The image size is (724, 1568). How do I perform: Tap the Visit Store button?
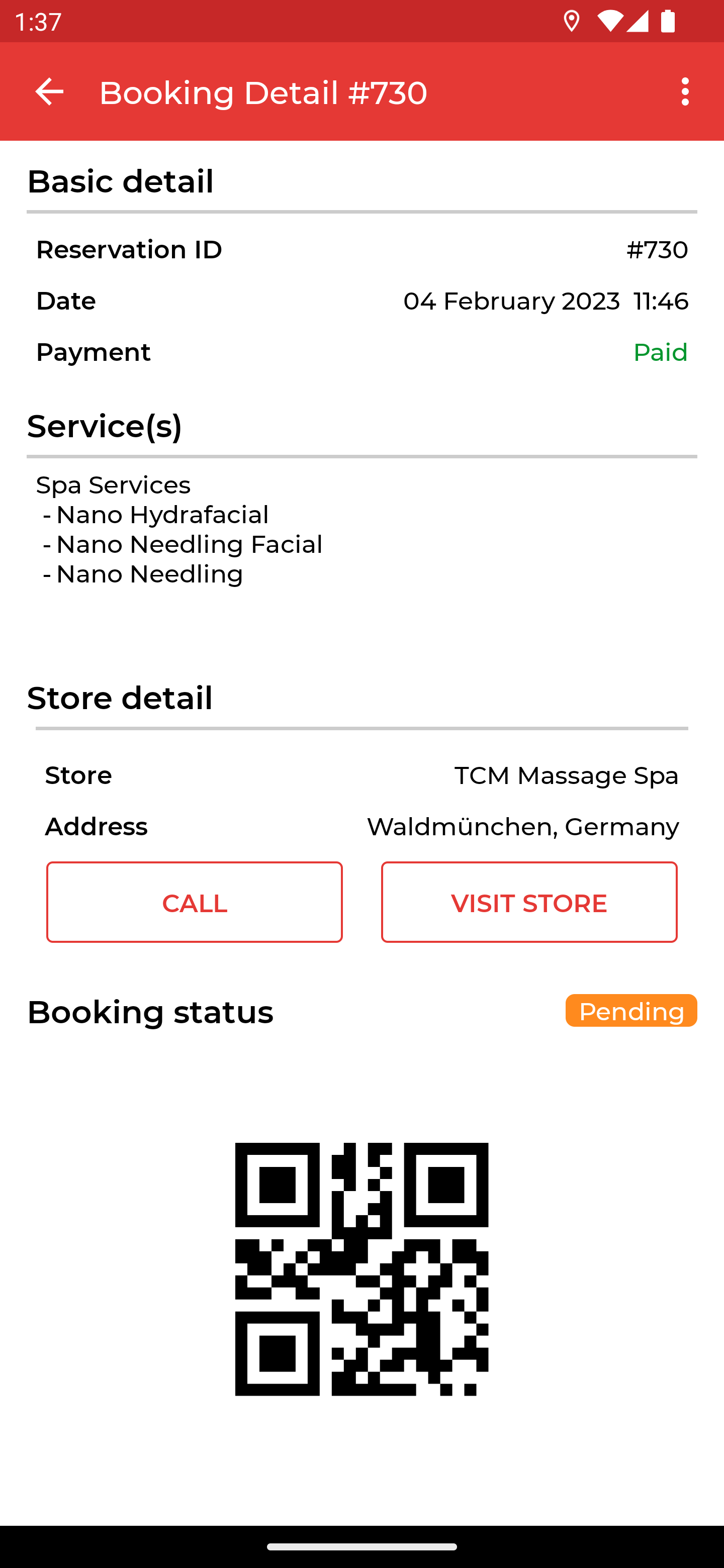pos(528,902)
